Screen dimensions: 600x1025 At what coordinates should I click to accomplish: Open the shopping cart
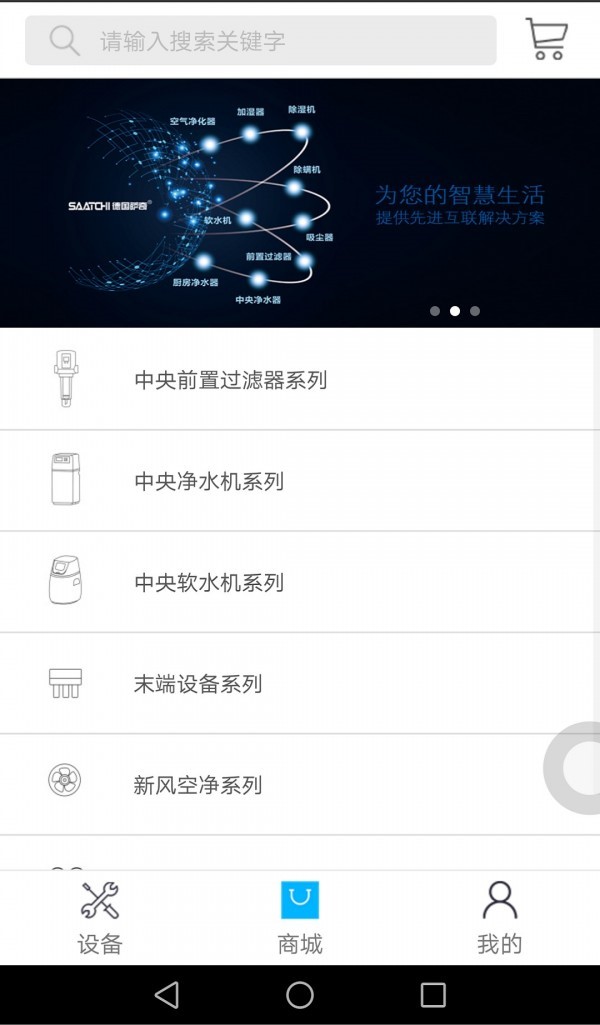point(547,40)
